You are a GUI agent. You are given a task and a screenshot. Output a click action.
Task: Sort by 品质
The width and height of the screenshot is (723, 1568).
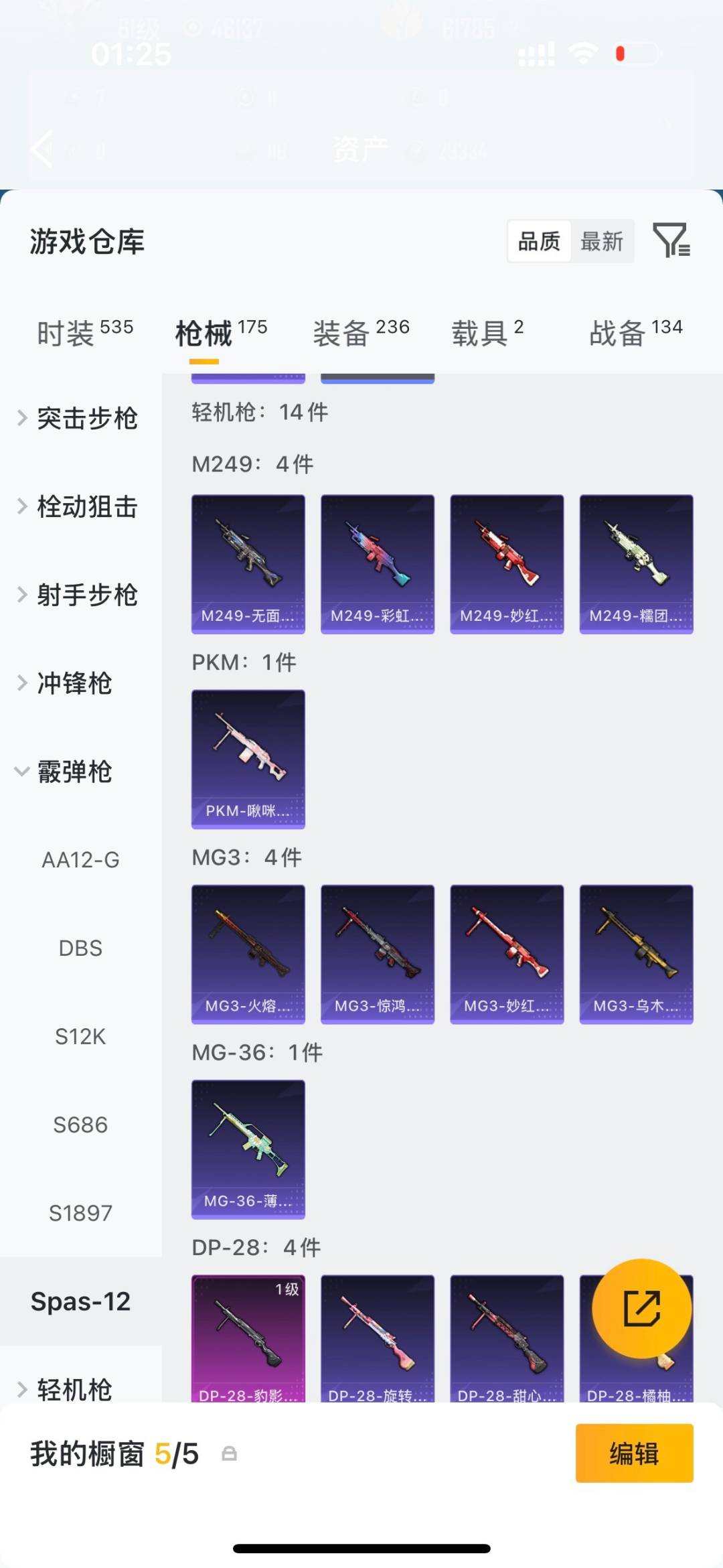click(x=539, y=241)
